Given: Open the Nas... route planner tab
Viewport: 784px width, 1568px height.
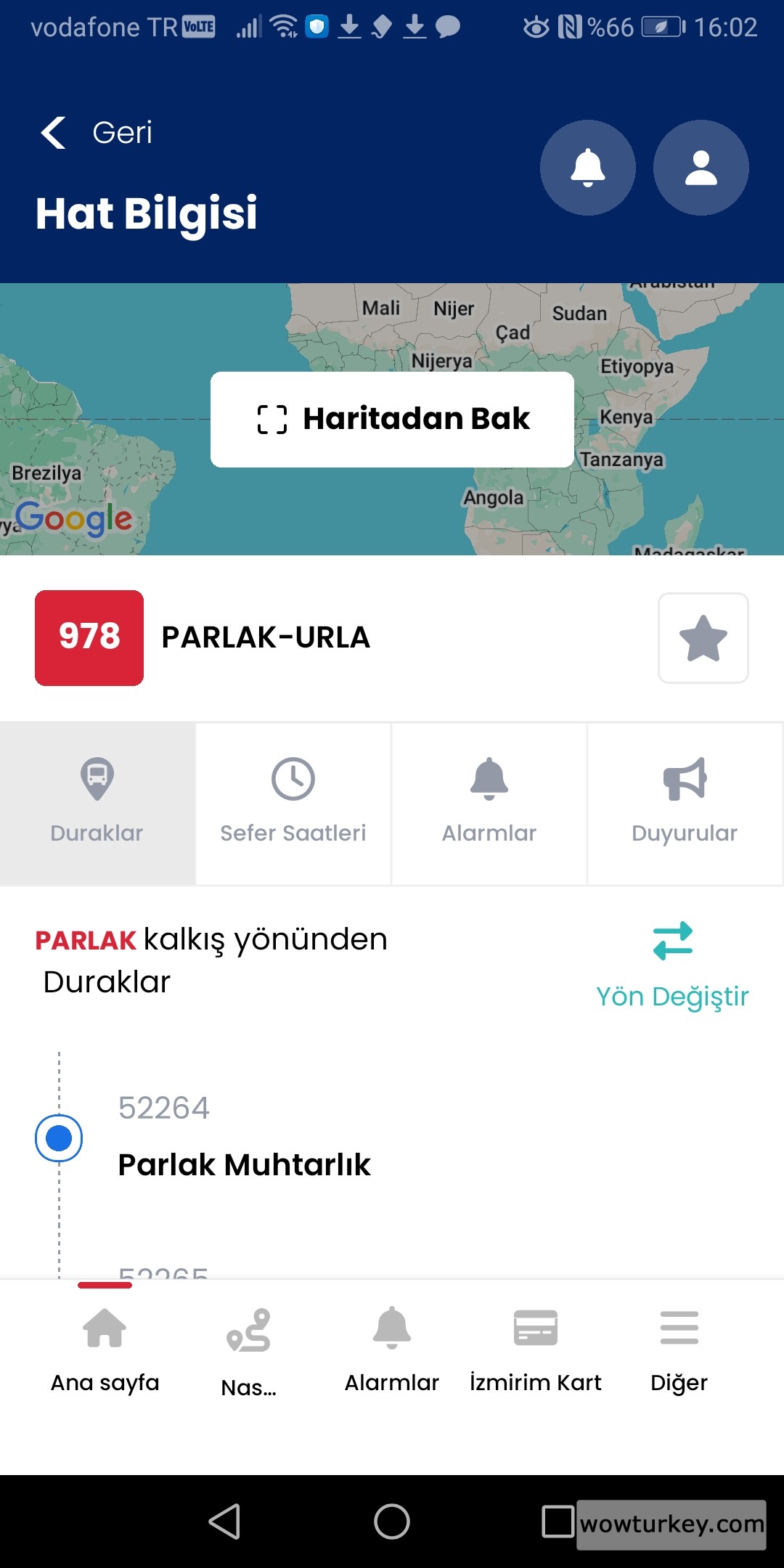Looking at the screenshot, I should (x=248, y=1350).
